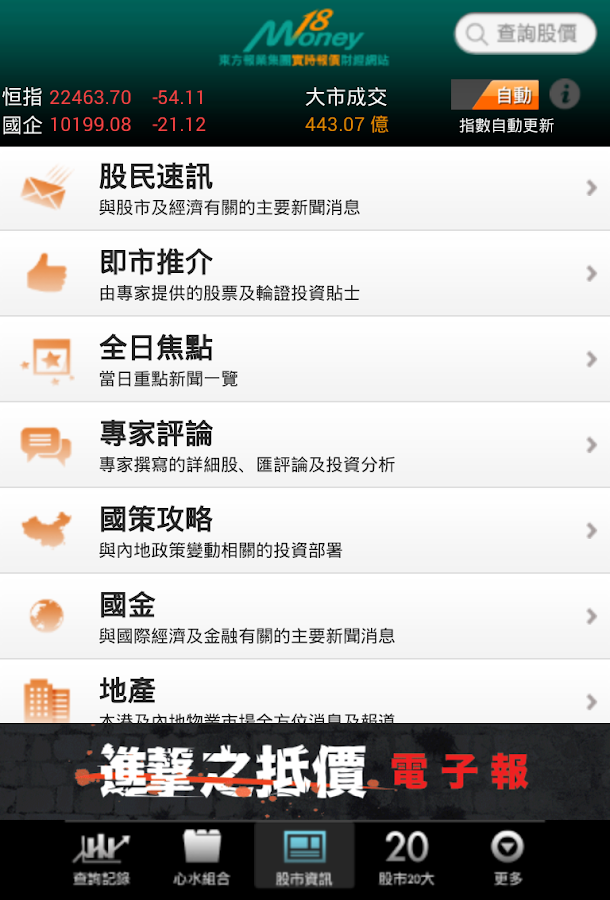The height and width of the screenshot is (900, 610).
Task: Select the 股市資訊 tab
Action: pos(304,860)
